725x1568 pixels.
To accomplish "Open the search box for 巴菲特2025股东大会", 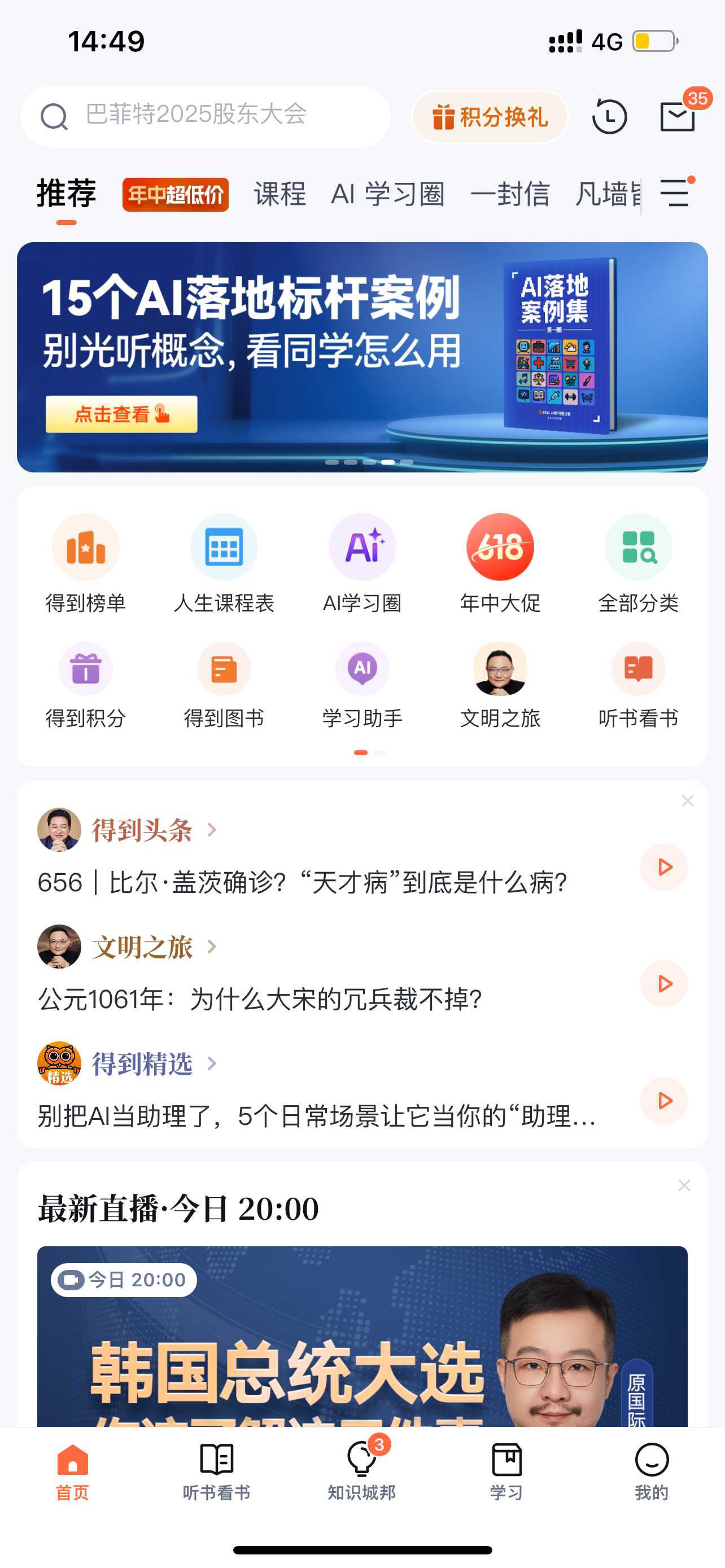I will click(205, 116).
